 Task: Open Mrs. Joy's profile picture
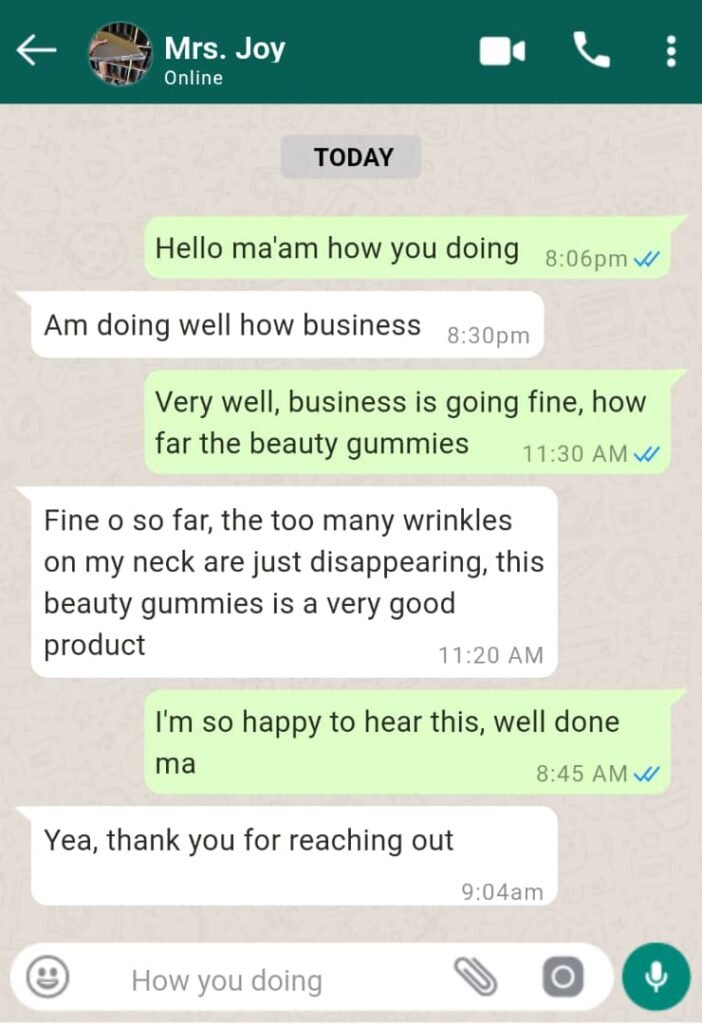[119, 53]
